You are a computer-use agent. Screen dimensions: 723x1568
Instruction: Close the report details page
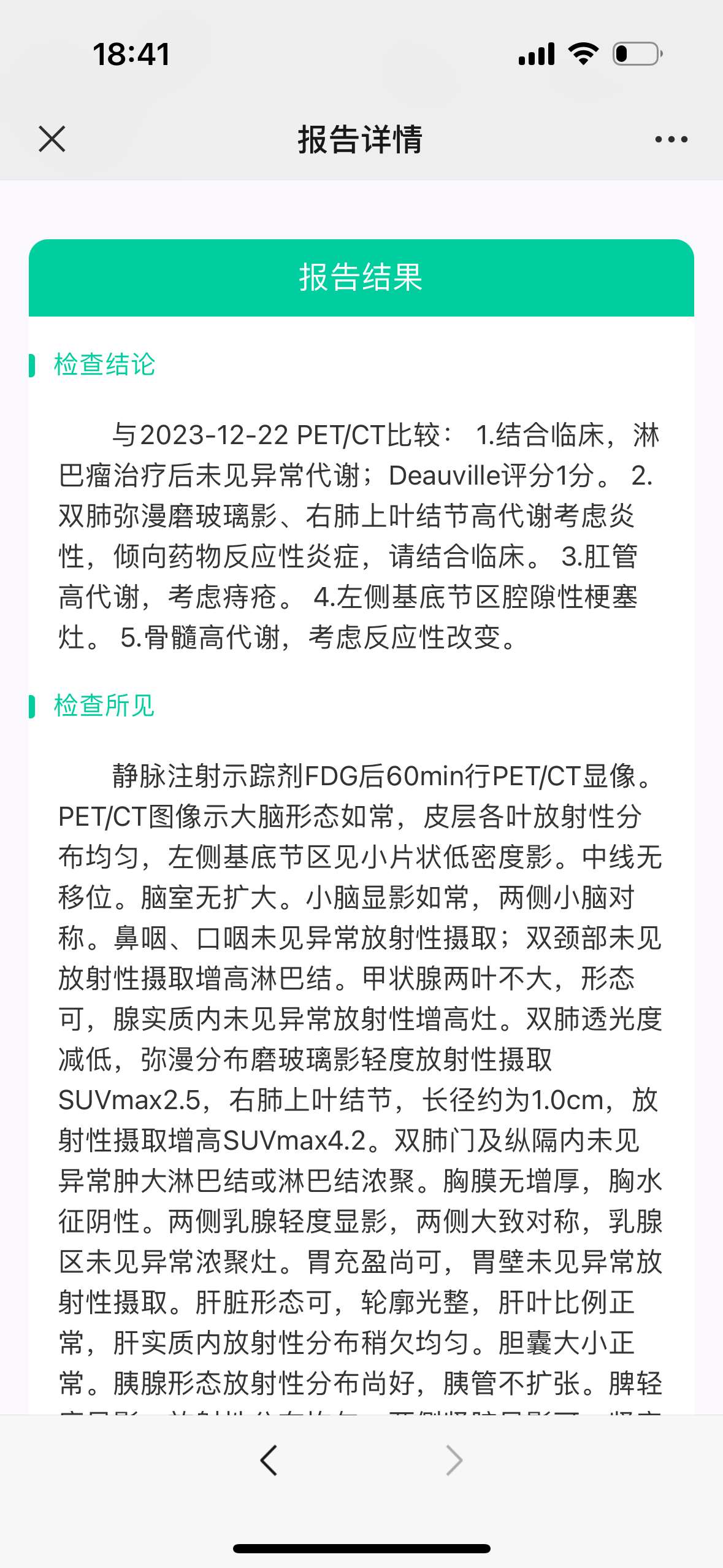(52, 139)
